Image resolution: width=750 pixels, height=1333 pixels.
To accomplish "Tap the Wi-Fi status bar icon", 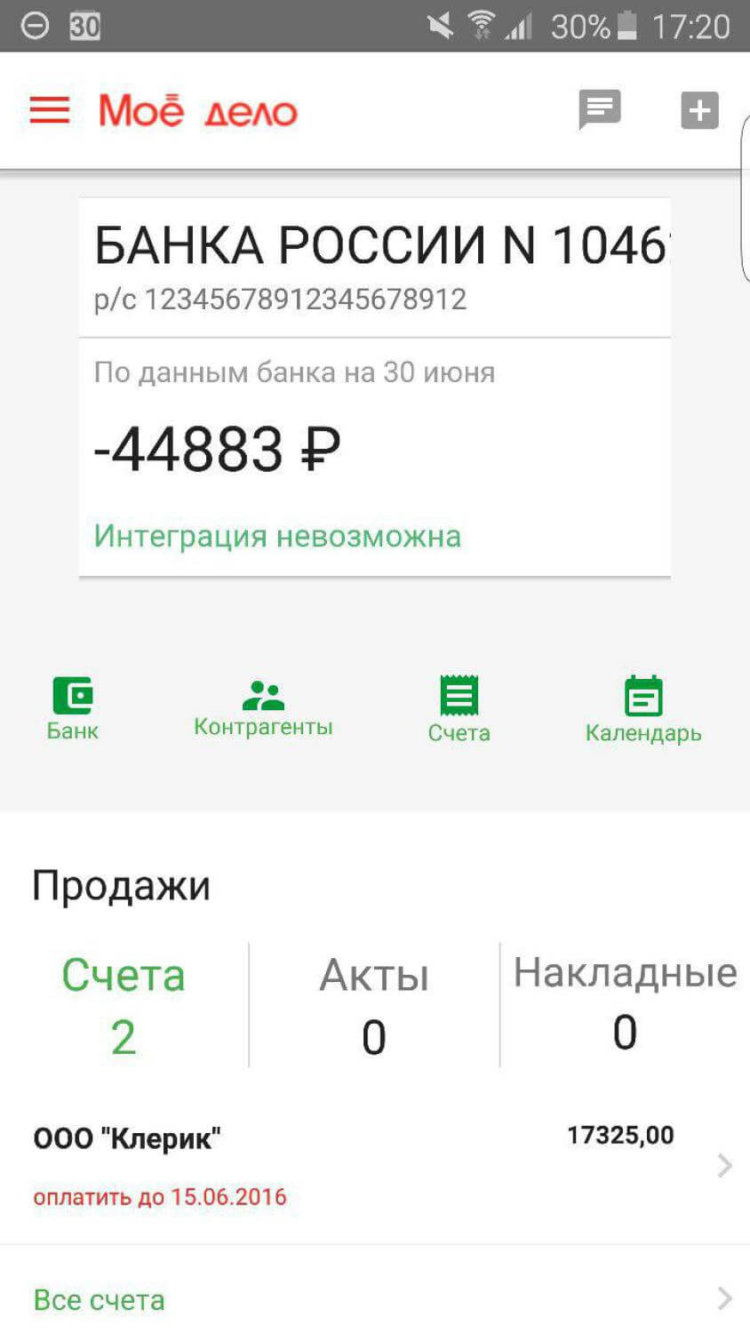I will click(481, 25).
